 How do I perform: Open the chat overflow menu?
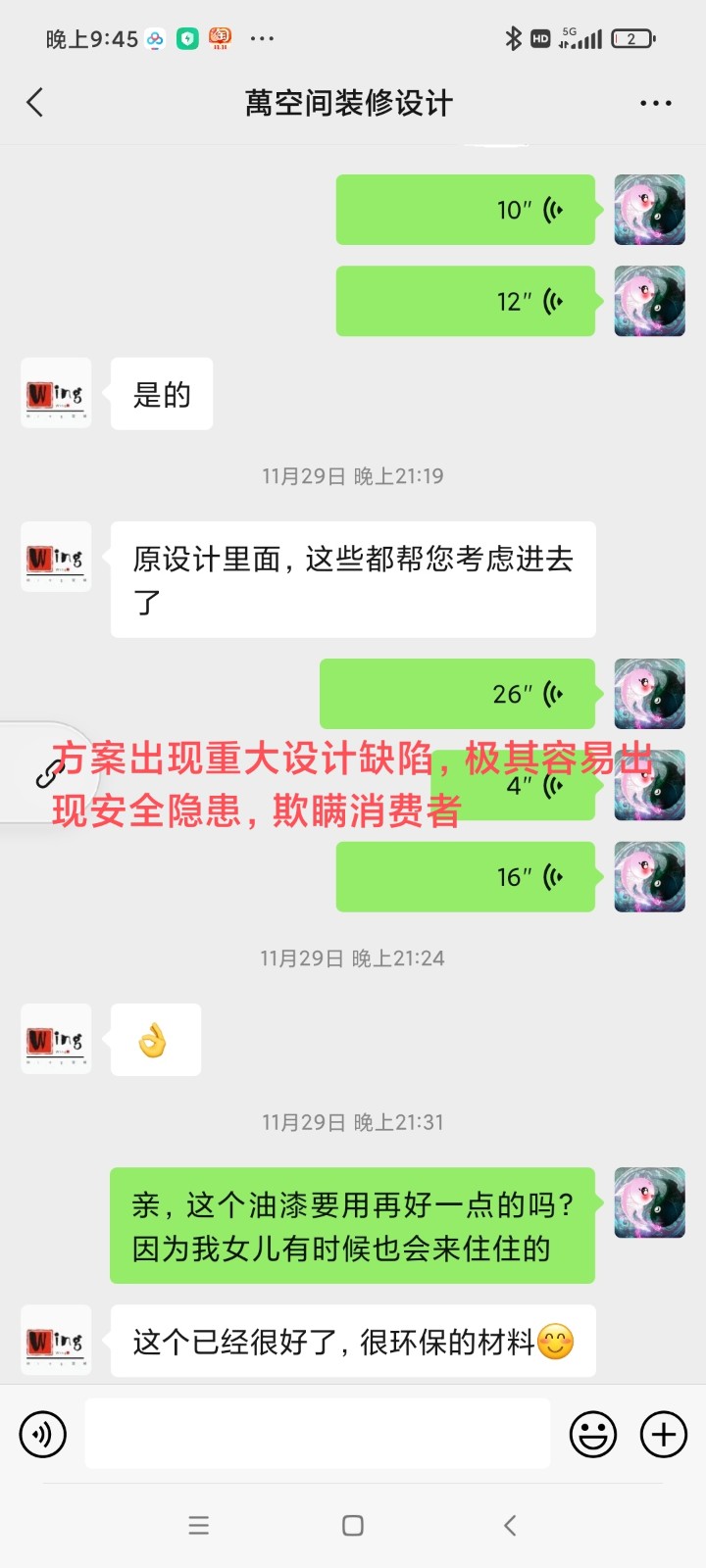tap(655, 103)
